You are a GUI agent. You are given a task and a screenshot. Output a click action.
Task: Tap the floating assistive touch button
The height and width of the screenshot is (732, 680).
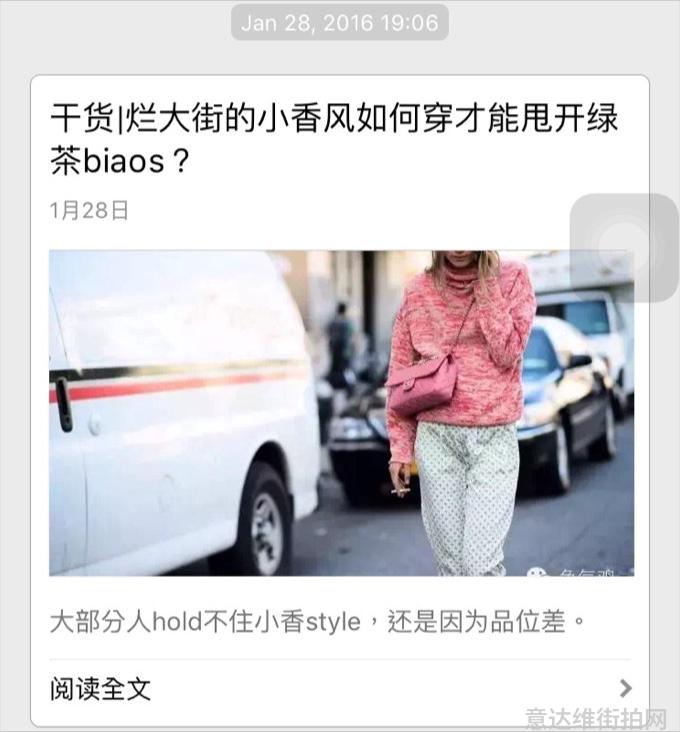click(x=623, y=247)
